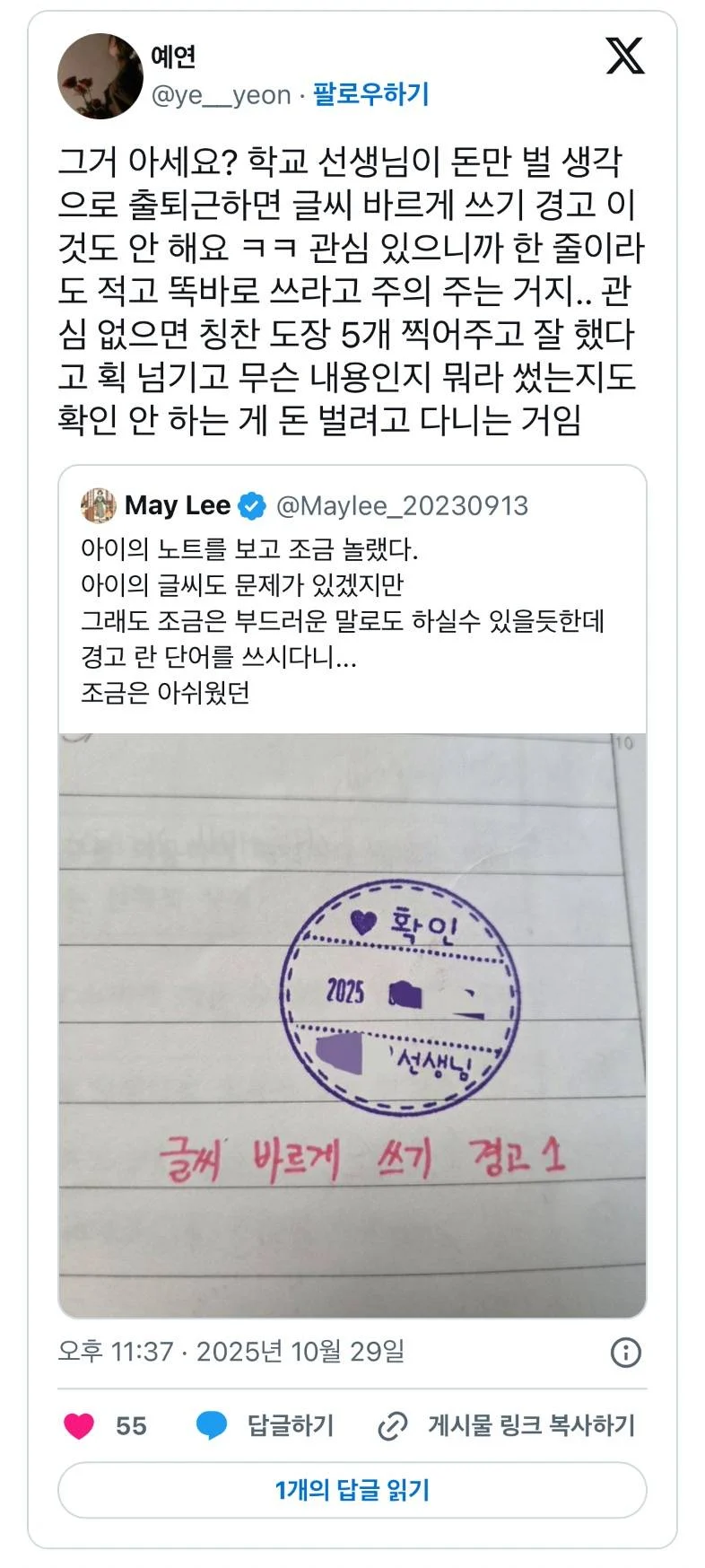Like the post with heart icon
705x1568 pixels.
point(80,1425)
